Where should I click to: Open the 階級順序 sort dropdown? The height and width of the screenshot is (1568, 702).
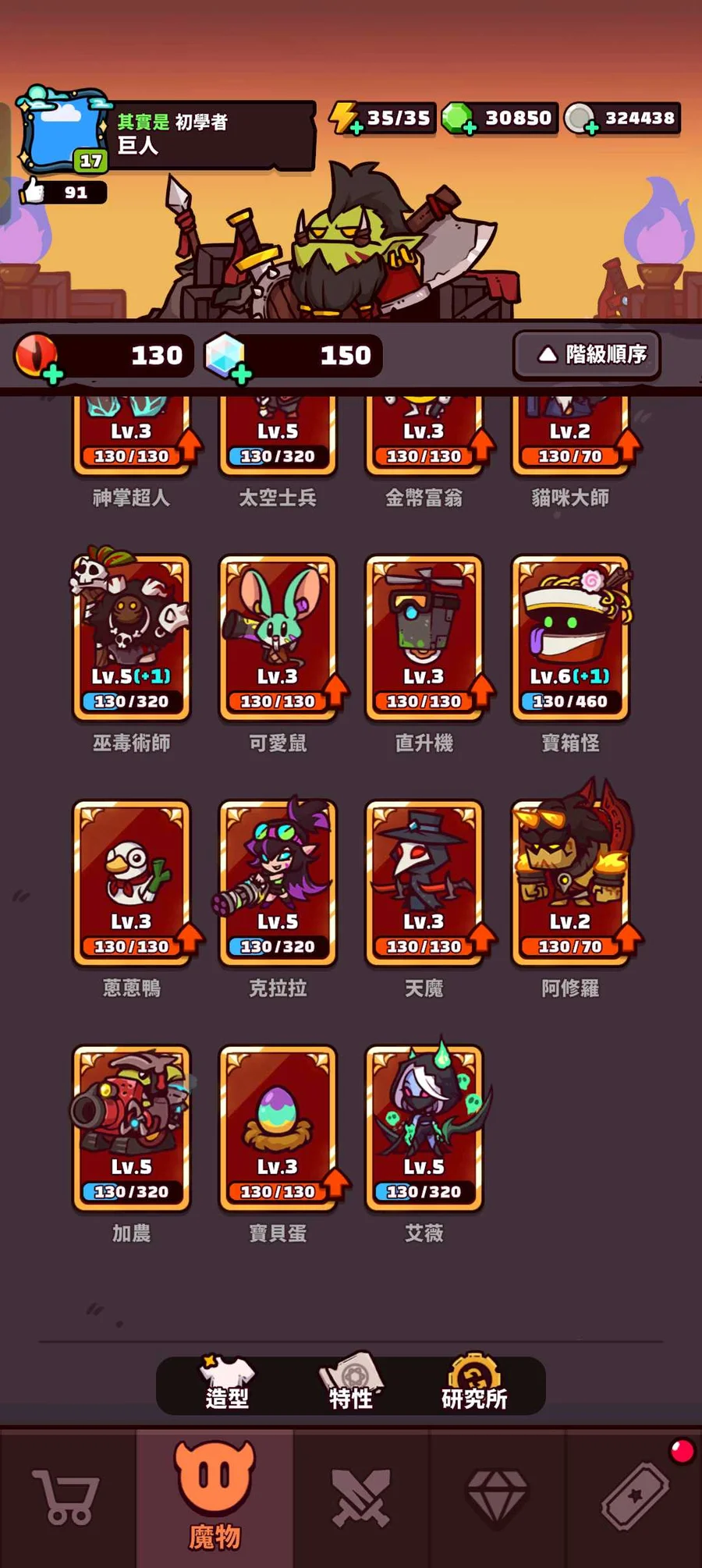(x=587, y=355)
